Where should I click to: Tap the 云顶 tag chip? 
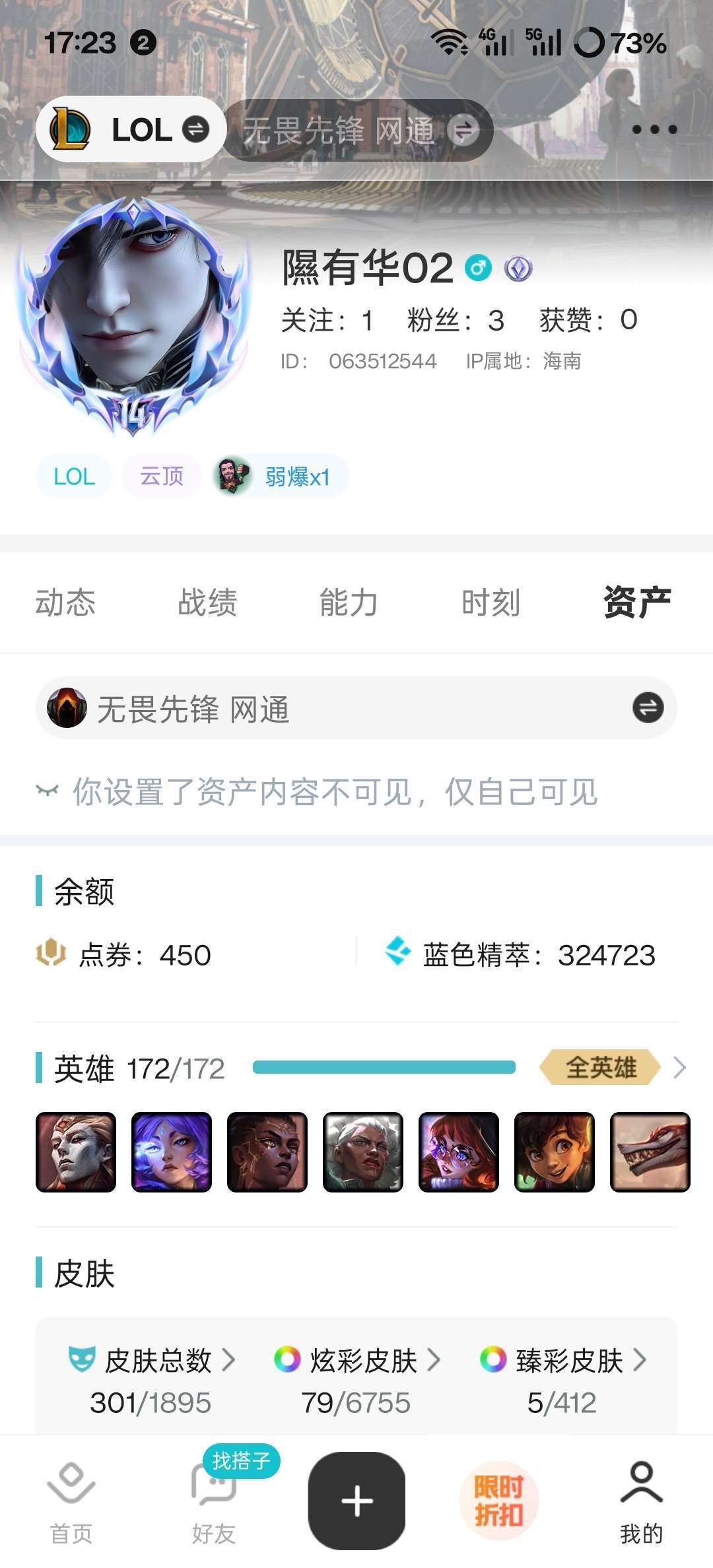click(161, 476)
